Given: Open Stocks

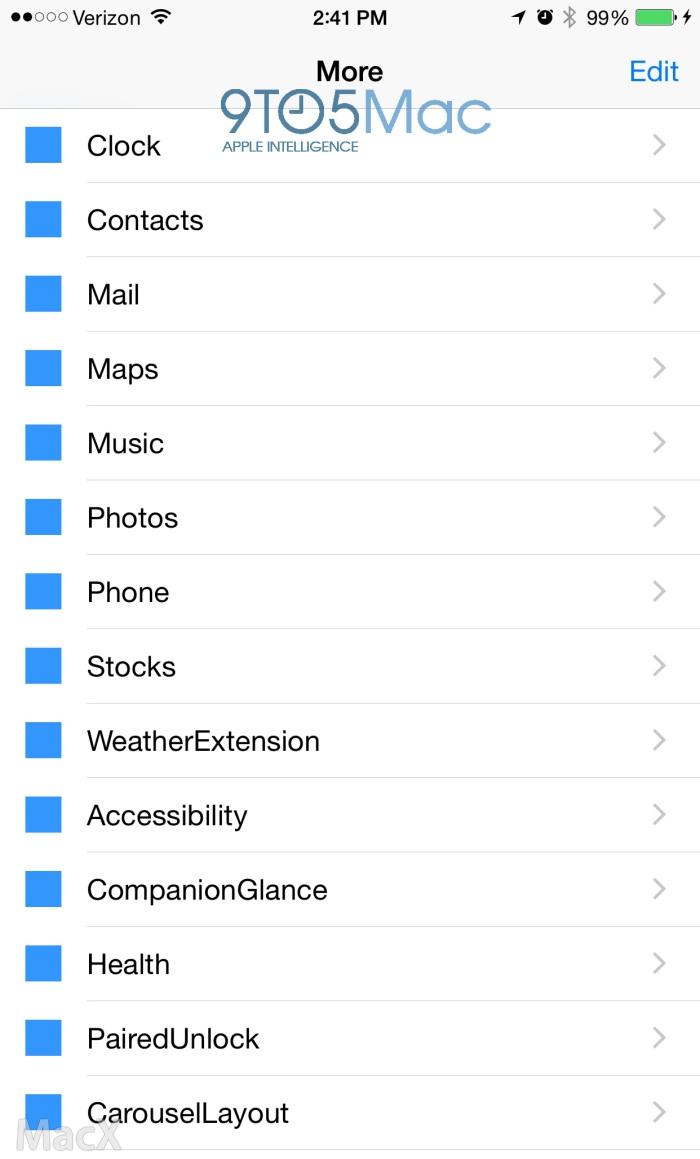Looking at the screenshot, I should (x=350, y=667).
